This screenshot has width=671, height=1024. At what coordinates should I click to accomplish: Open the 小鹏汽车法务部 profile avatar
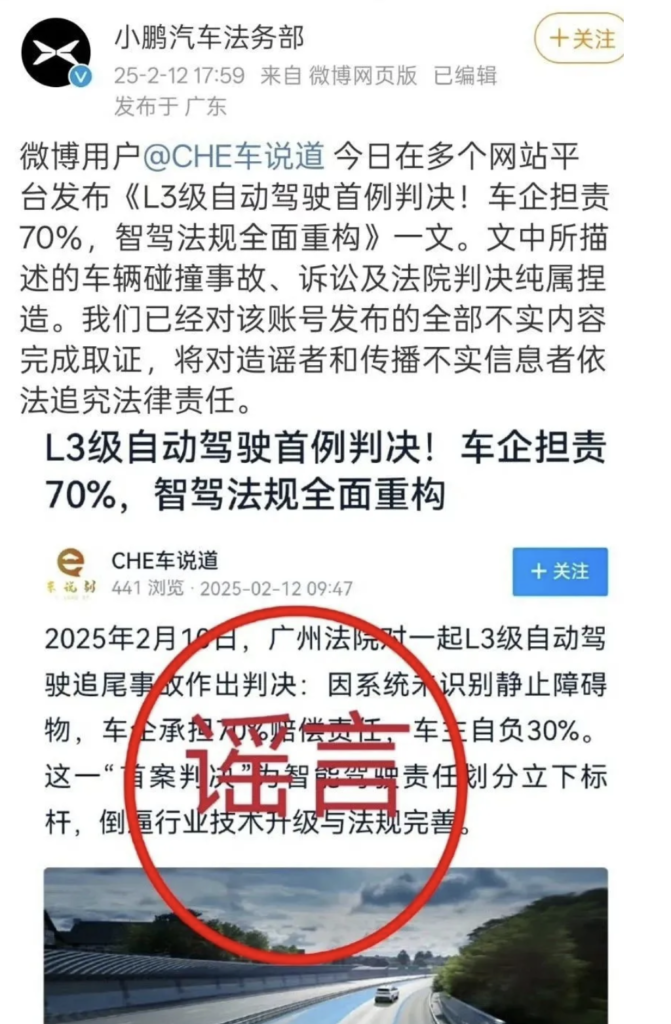click(x=57, y=53)
